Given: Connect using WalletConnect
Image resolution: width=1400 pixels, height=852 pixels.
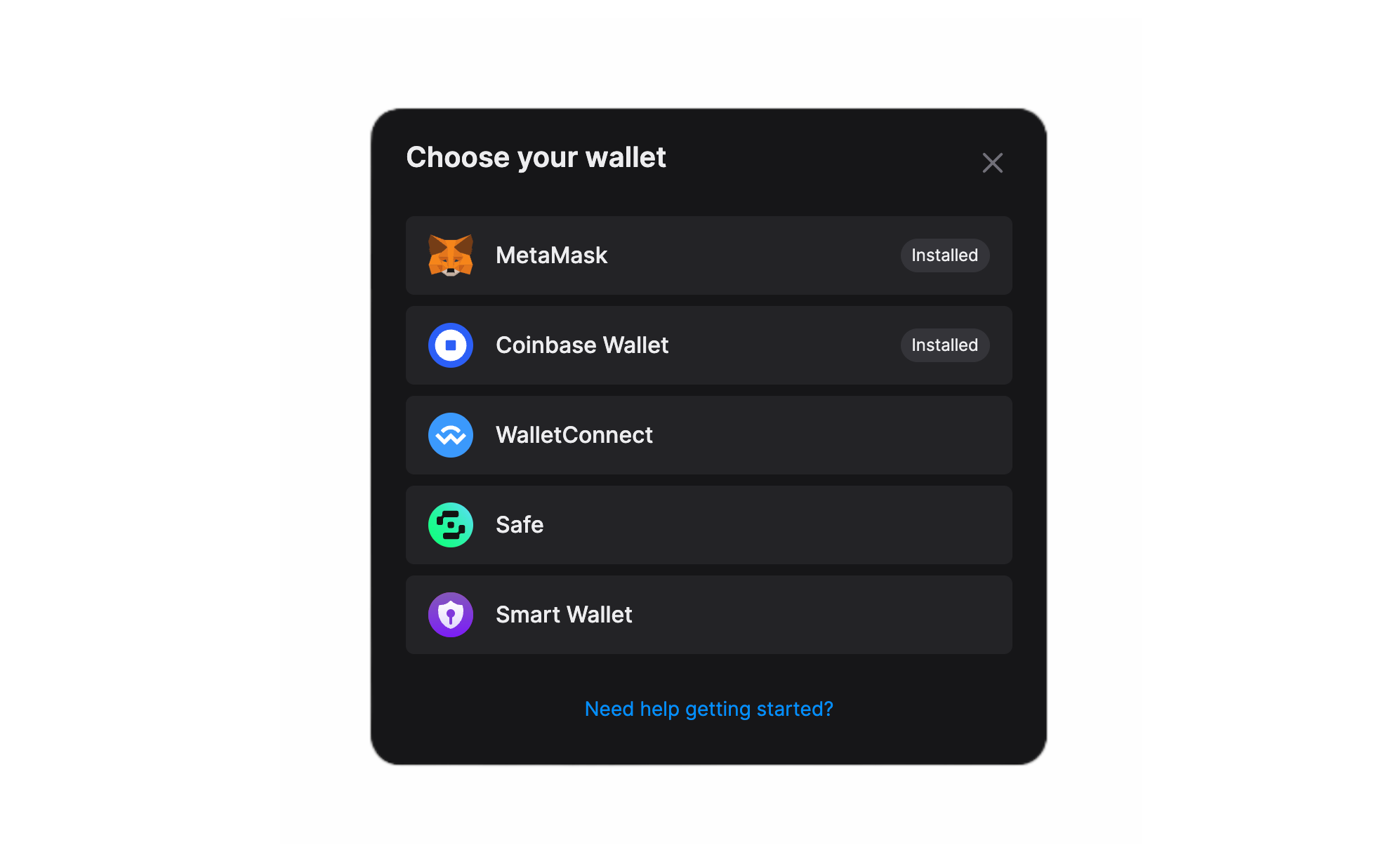Looking at the screenshot, I should click(708, 435).
